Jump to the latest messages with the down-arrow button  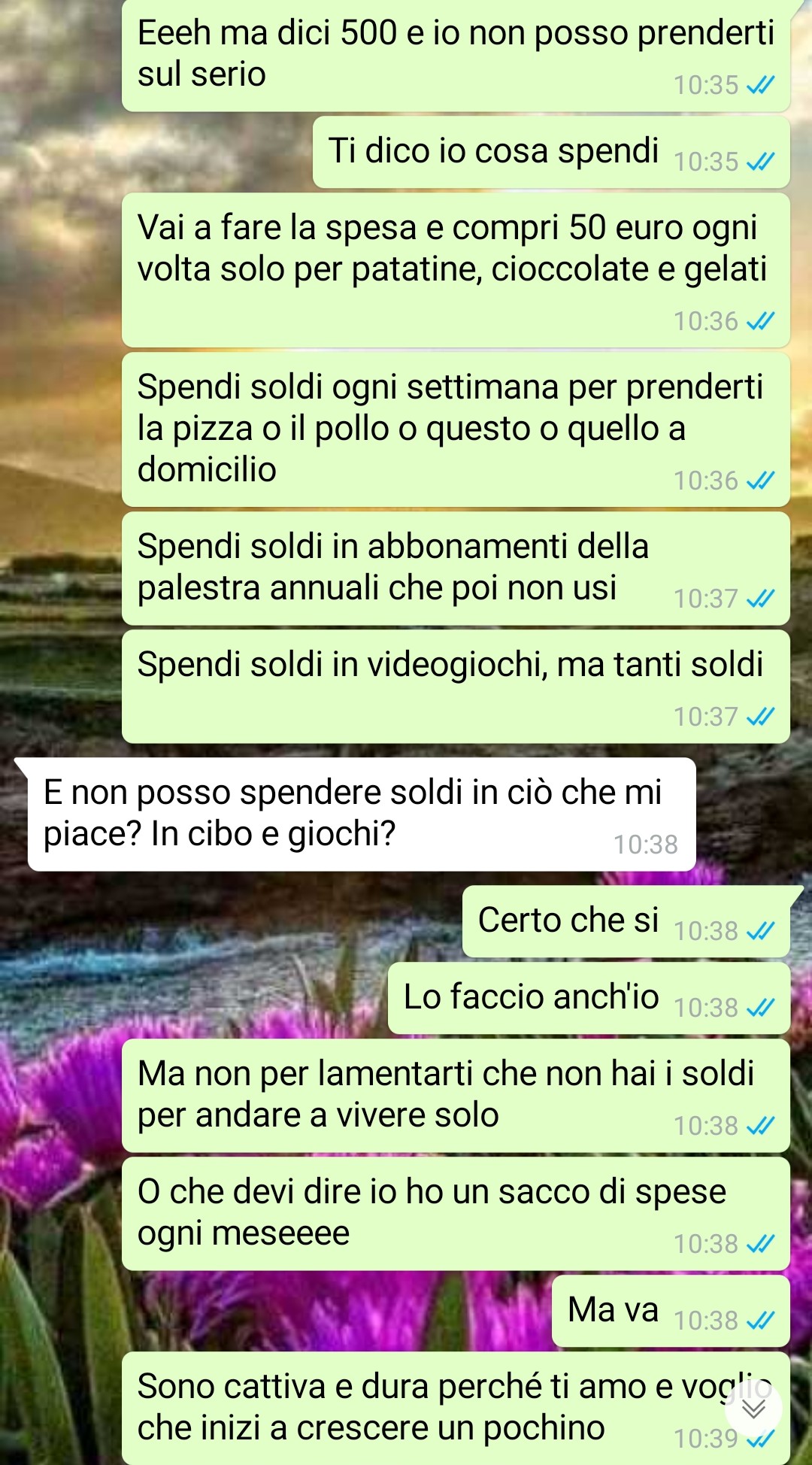click(753, 1408)
